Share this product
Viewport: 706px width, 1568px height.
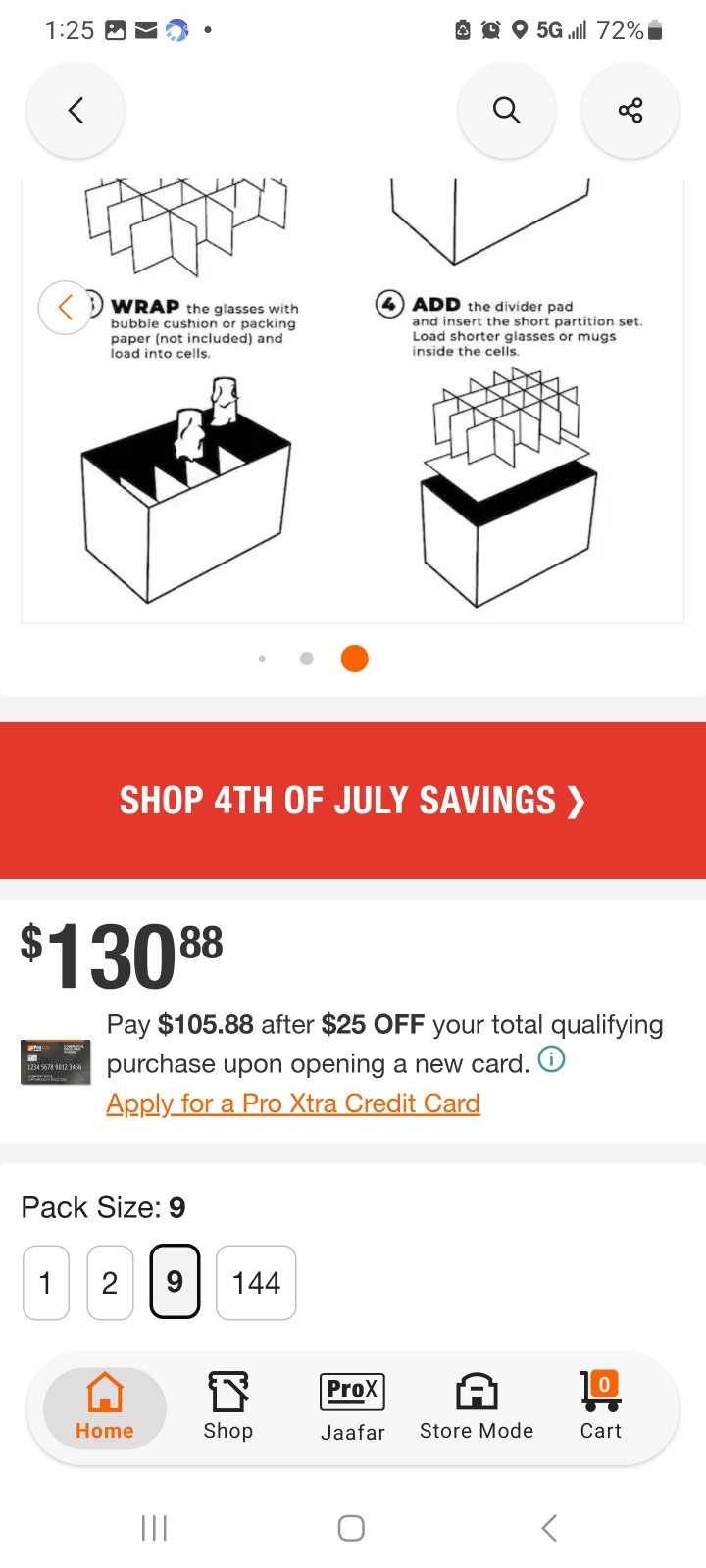point(630,110)
